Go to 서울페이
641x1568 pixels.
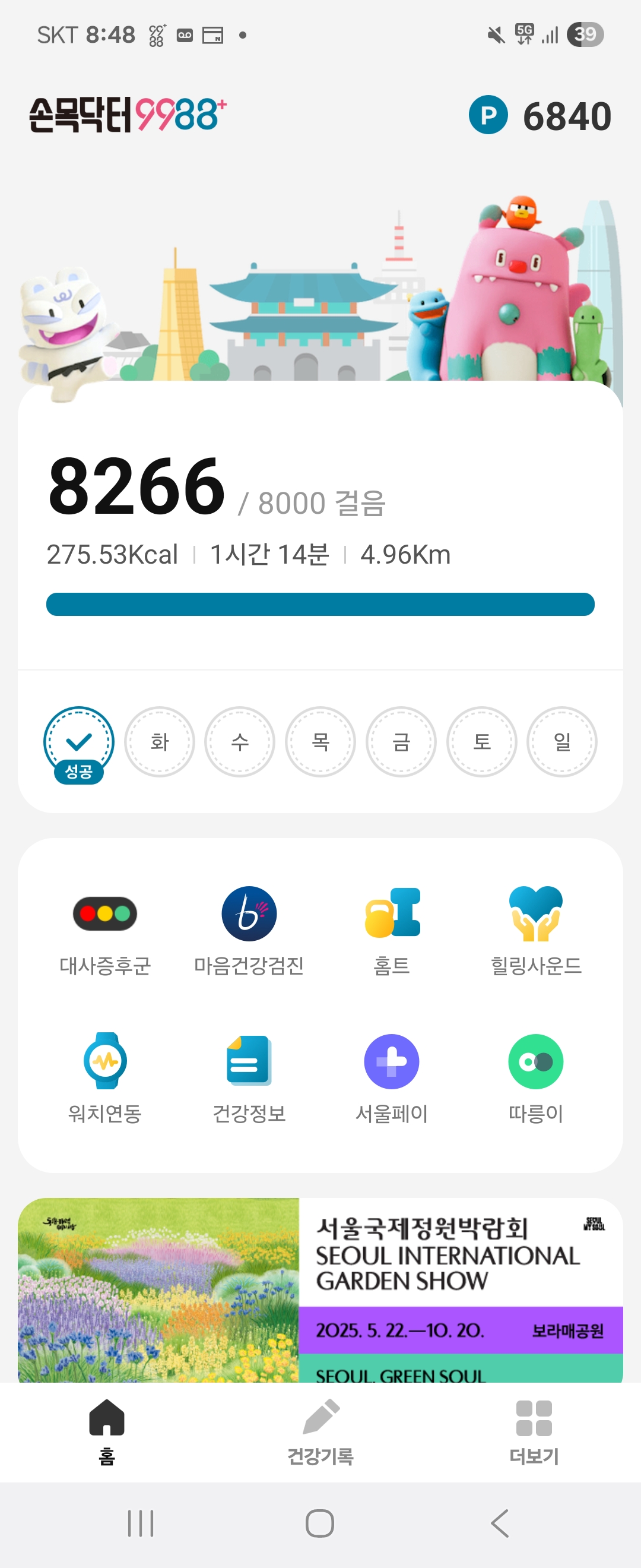pyautogui.click(x=392, y=1078)
